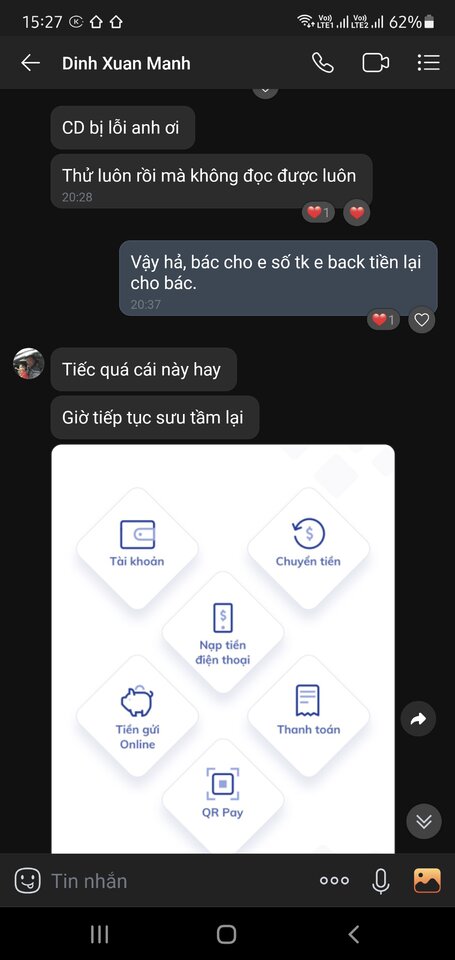Open the photo gallery picker
Image resolution: width=455 pixels, height=960 pixels.
[427, 880]
